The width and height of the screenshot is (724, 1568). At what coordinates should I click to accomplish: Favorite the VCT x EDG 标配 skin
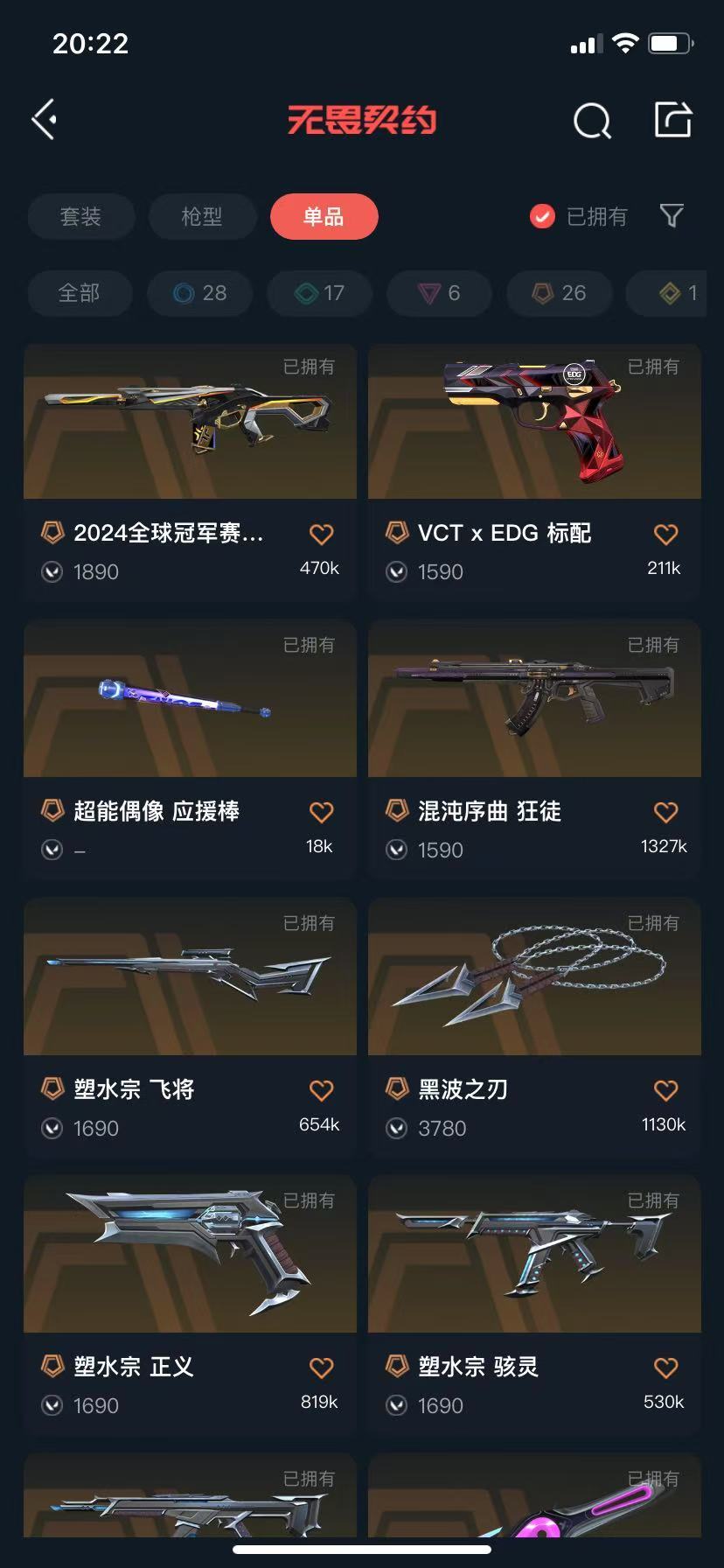point(666,534)
